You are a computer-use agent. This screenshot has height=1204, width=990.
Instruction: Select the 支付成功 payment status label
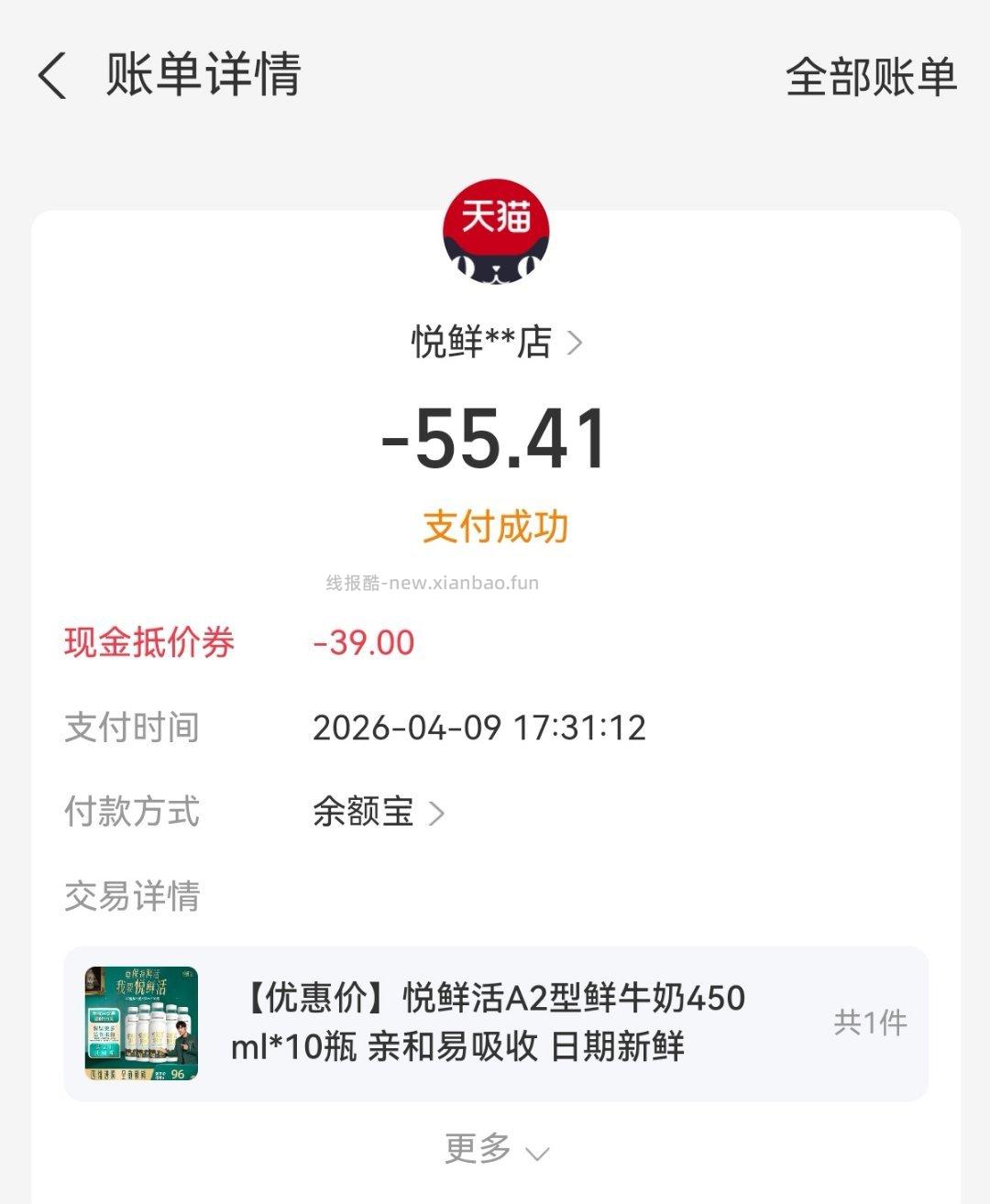[495, 526]
